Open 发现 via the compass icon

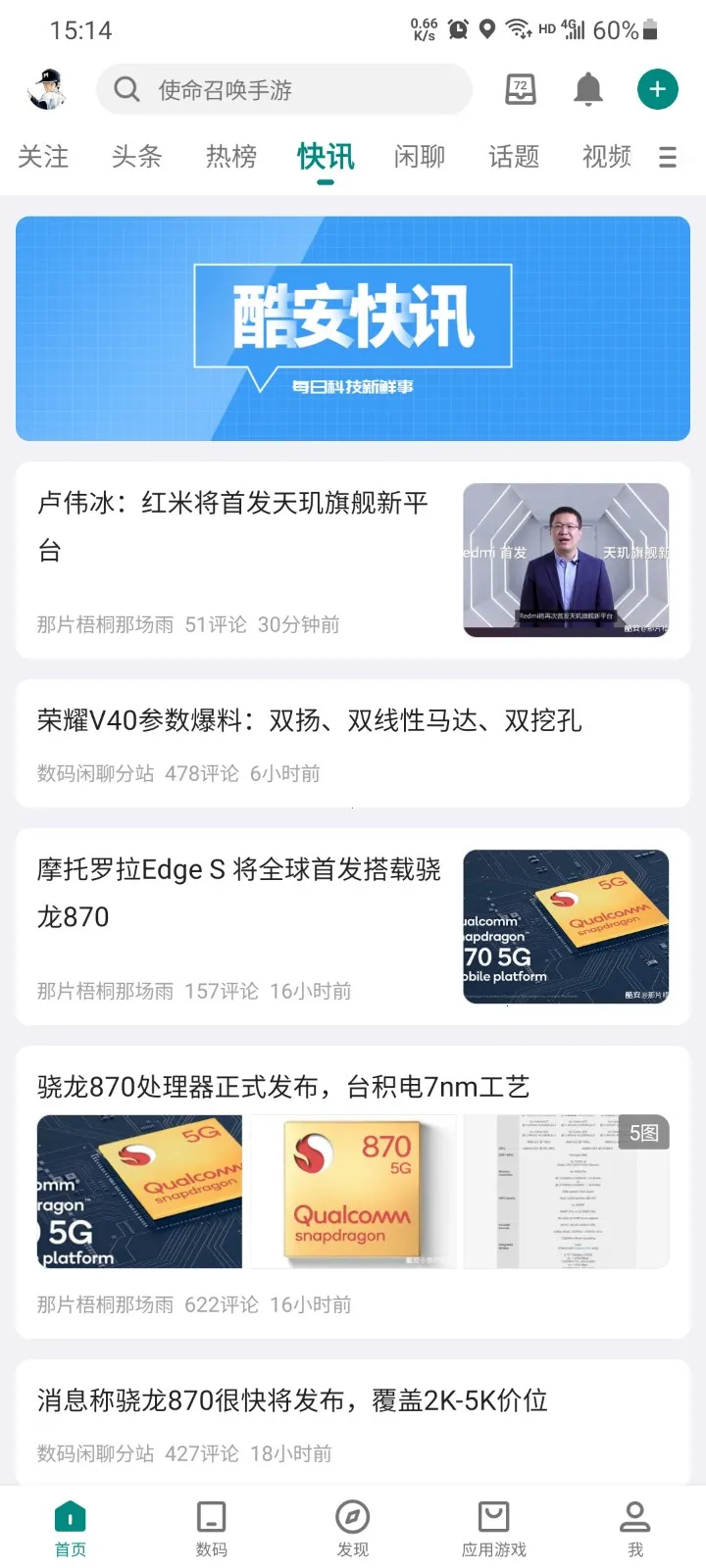click(352, 1524)
